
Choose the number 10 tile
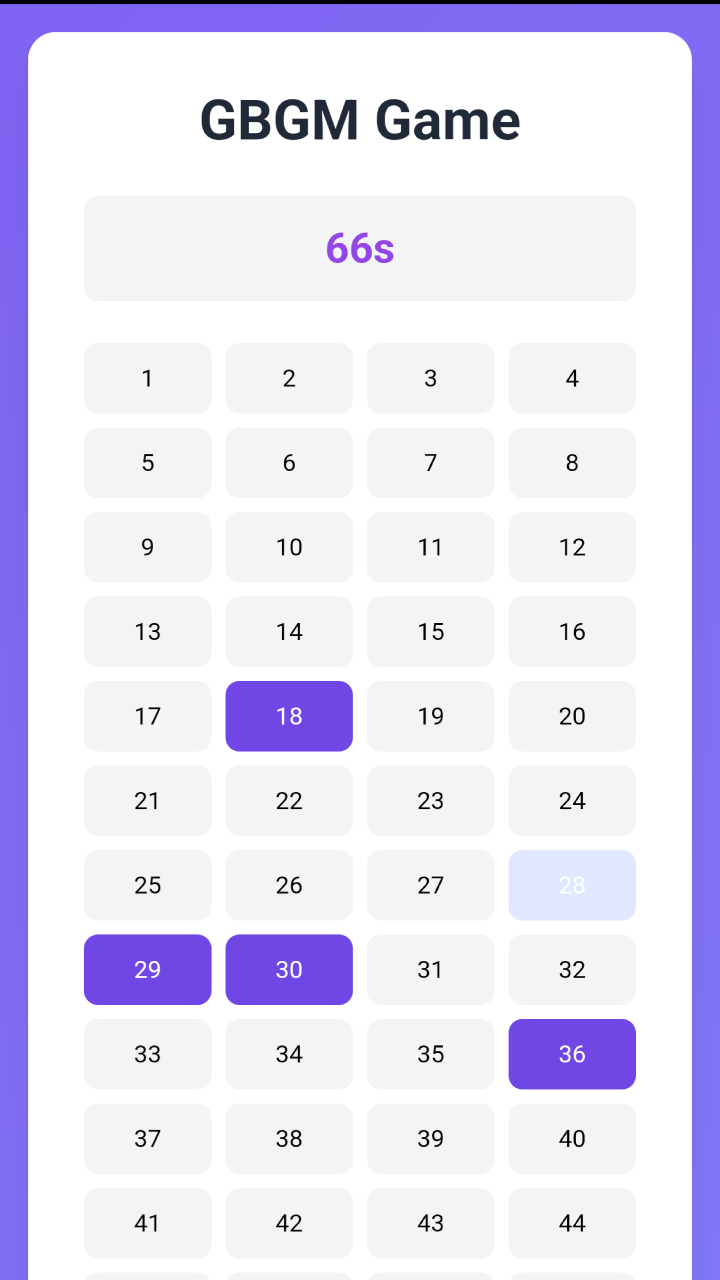(289, 547)
